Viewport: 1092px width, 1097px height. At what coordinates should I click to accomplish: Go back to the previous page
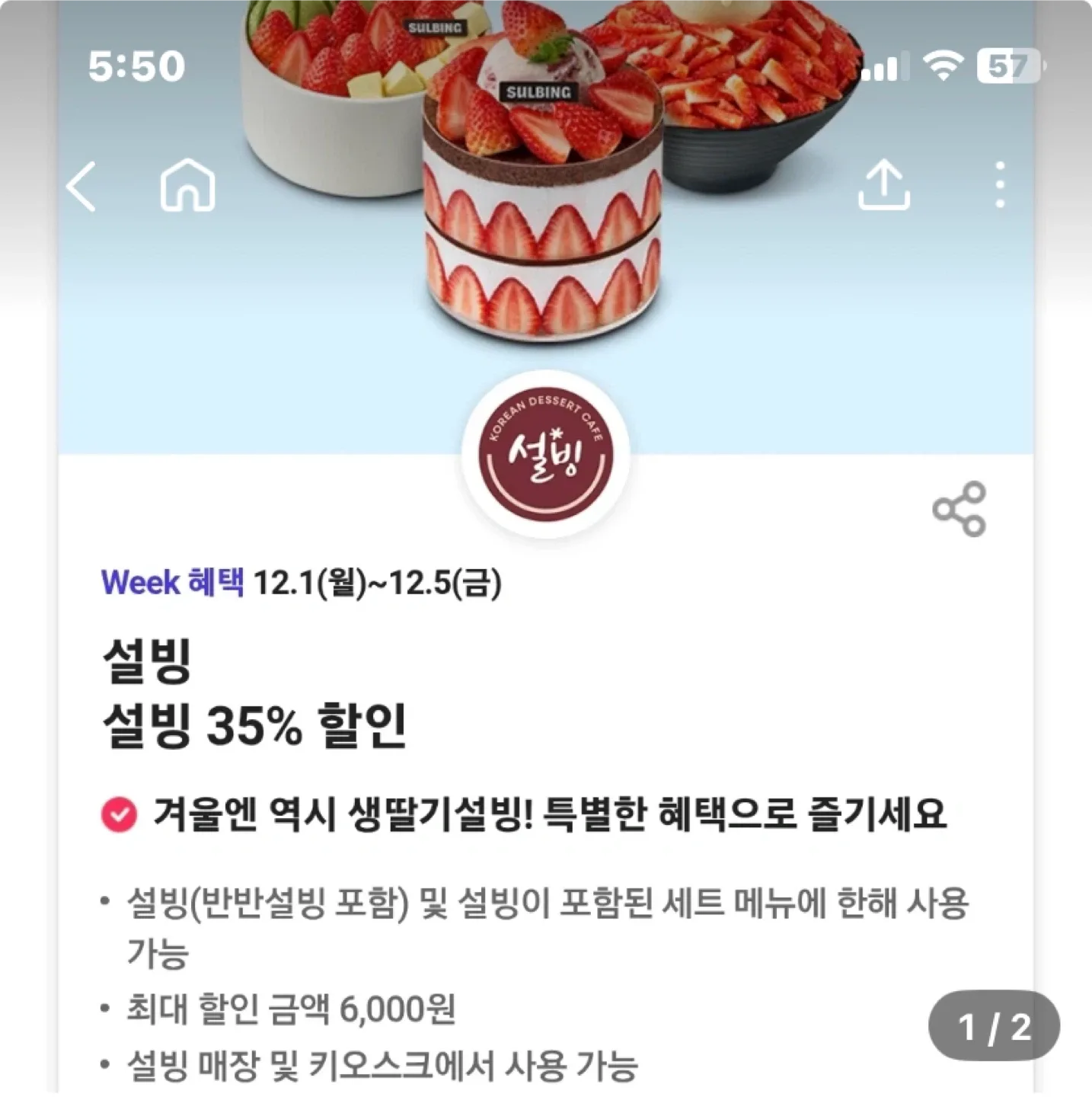pos(81,185)
